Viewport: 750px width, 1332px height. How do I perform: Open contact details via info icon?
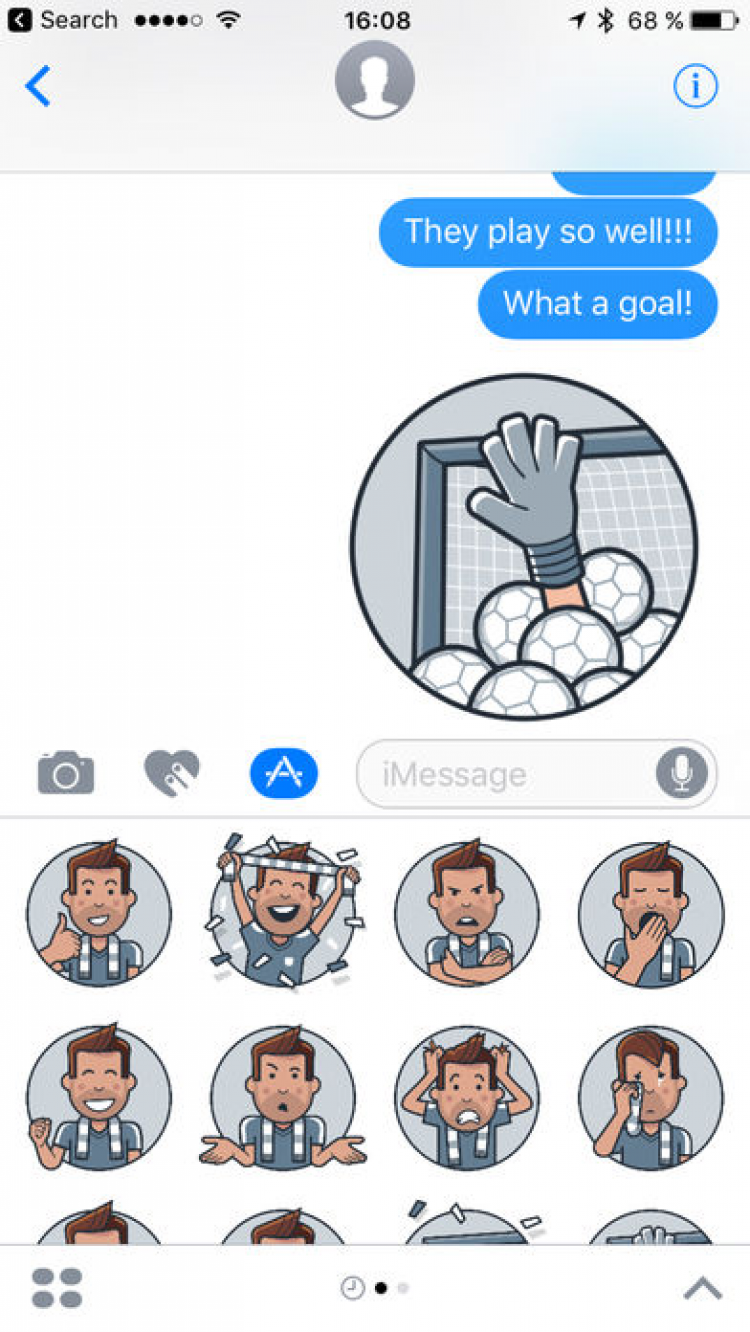pyautogui.click(x=694, y=87)
